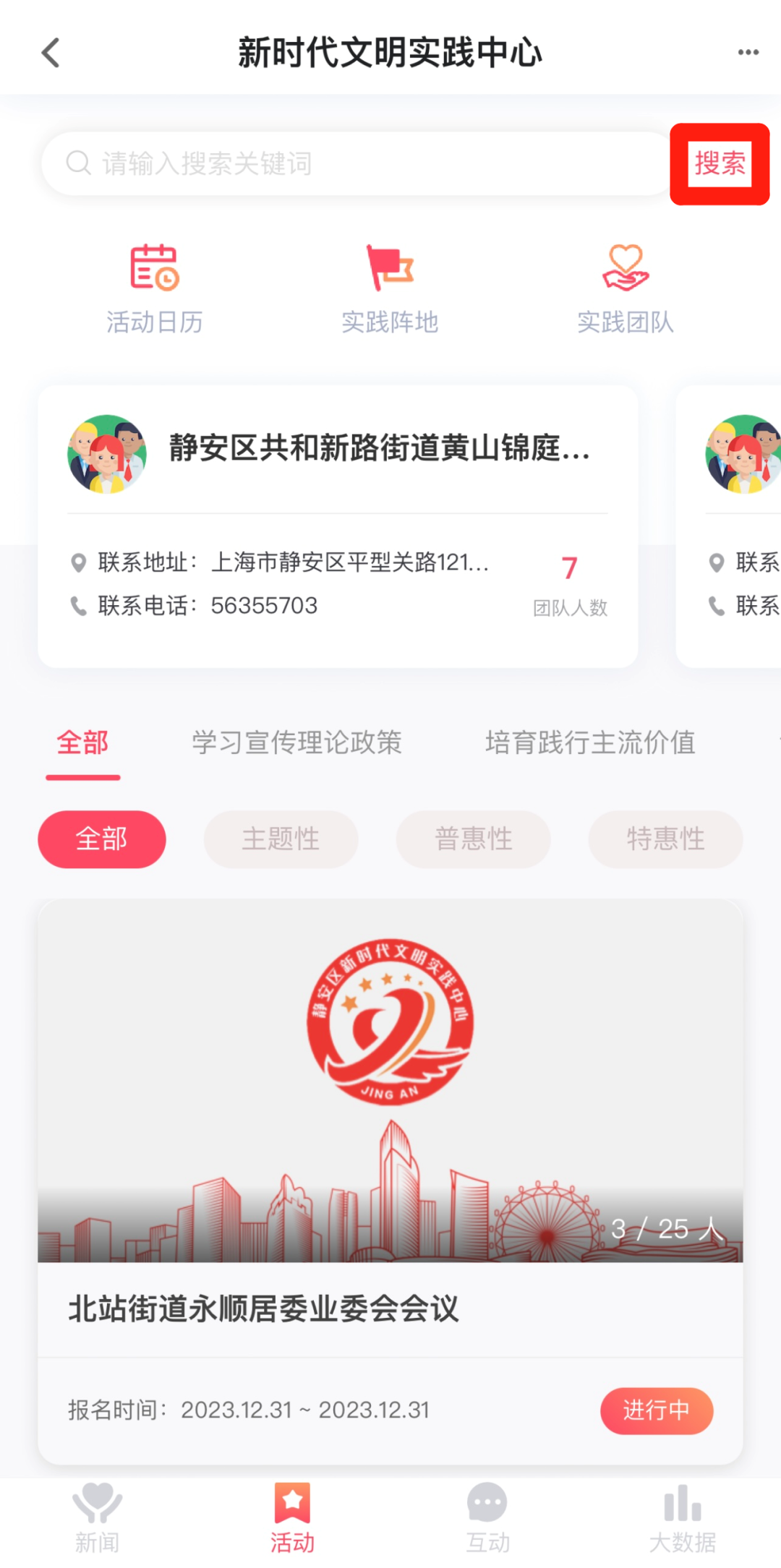Screen dimensions: 781x1568
Task: Open 活动日历 activity calendar
Action: (x=154, y=289)
